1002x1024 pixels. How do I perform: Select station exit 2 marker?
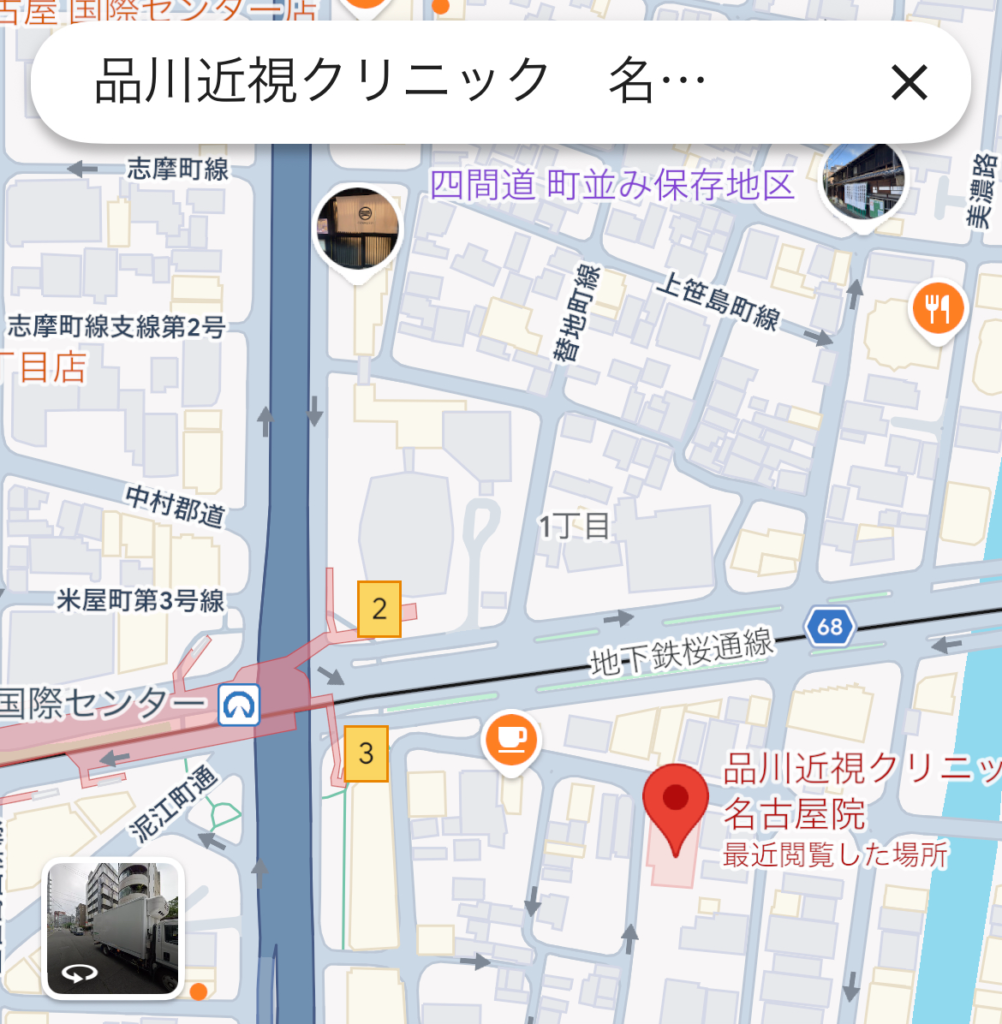click(x=379, y=609)
